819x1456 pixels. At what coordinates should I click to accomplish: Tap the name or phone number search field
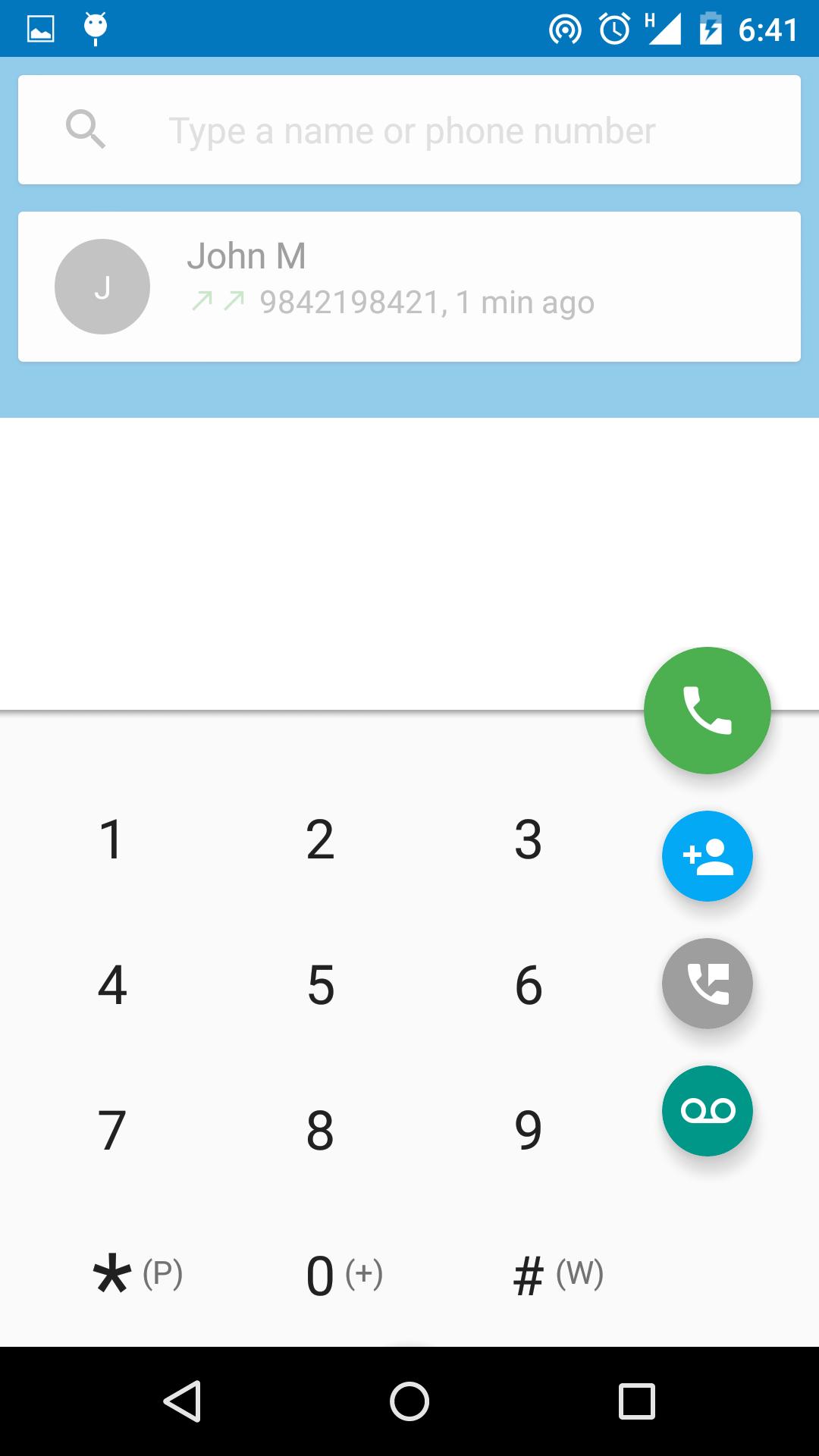point(409,130)
